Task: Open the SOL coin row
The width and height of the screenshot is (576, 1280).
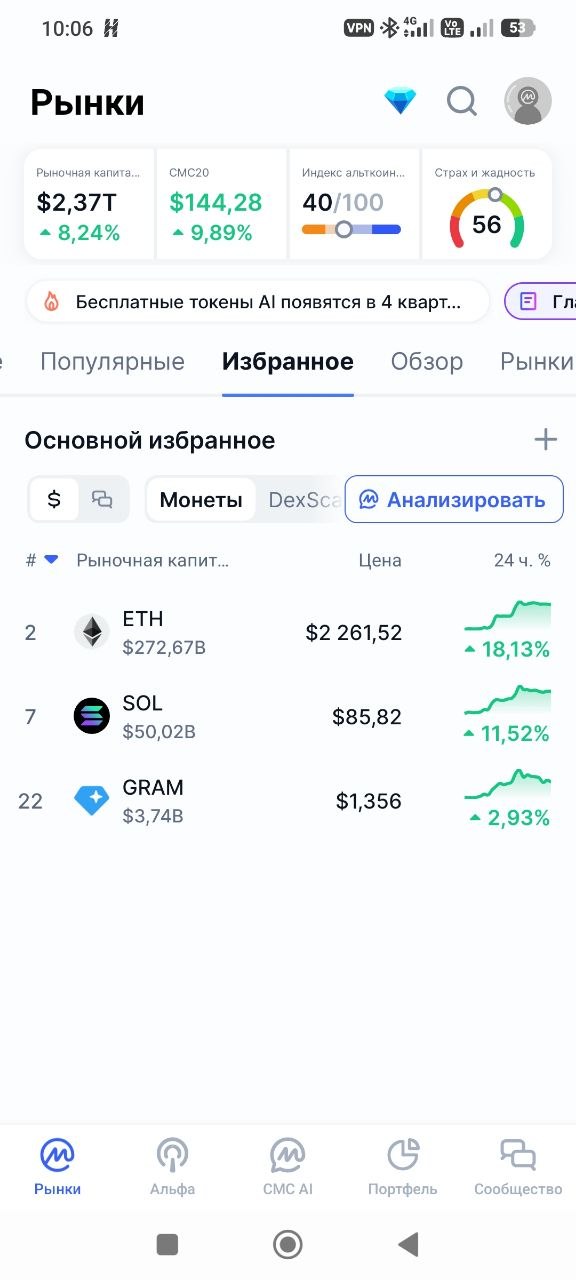Action: point(288,717)
